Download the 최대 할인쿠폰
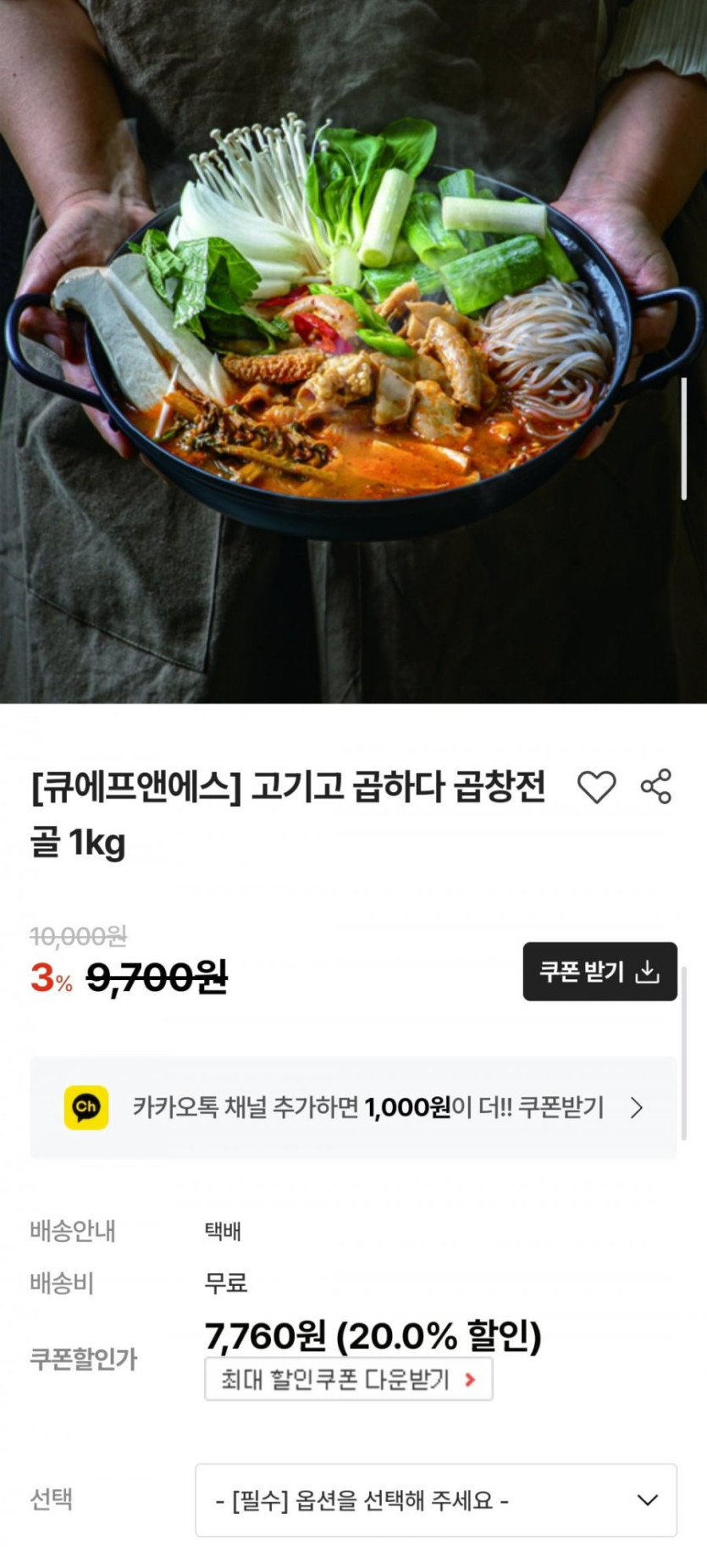The image size is (707, 1568). tap(348, 1380)
